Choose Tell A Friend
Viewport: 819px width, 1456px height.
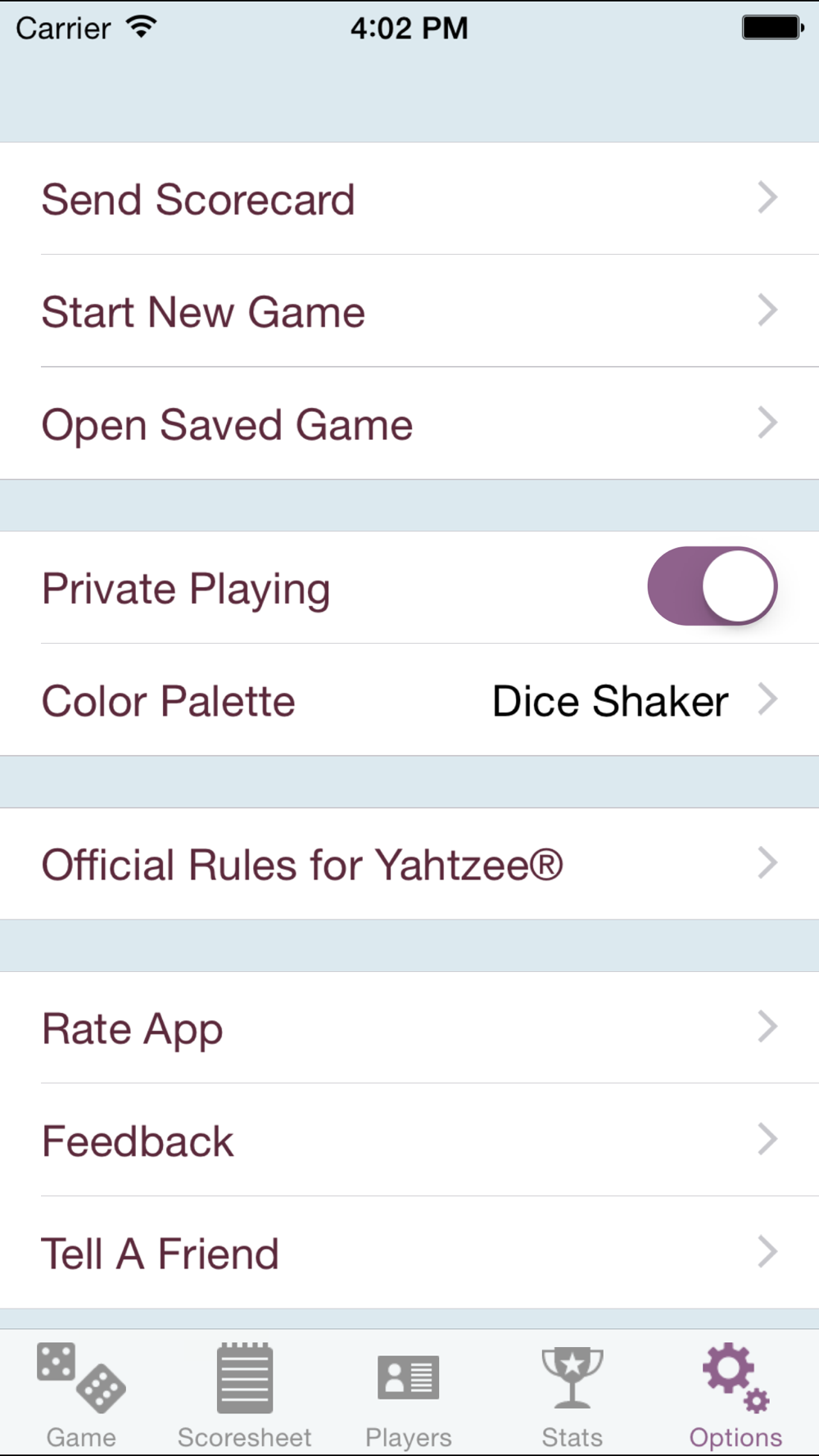tap(409, 1253)
